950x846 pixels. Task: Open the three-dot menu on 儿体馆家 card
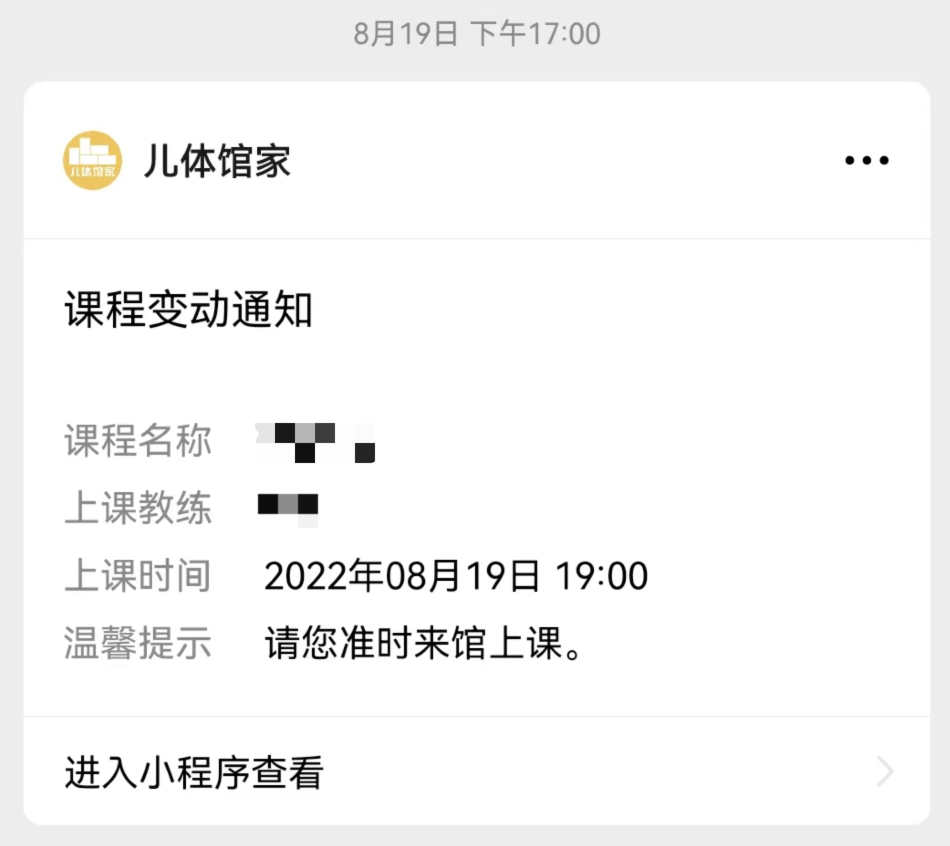pos(866,160)
